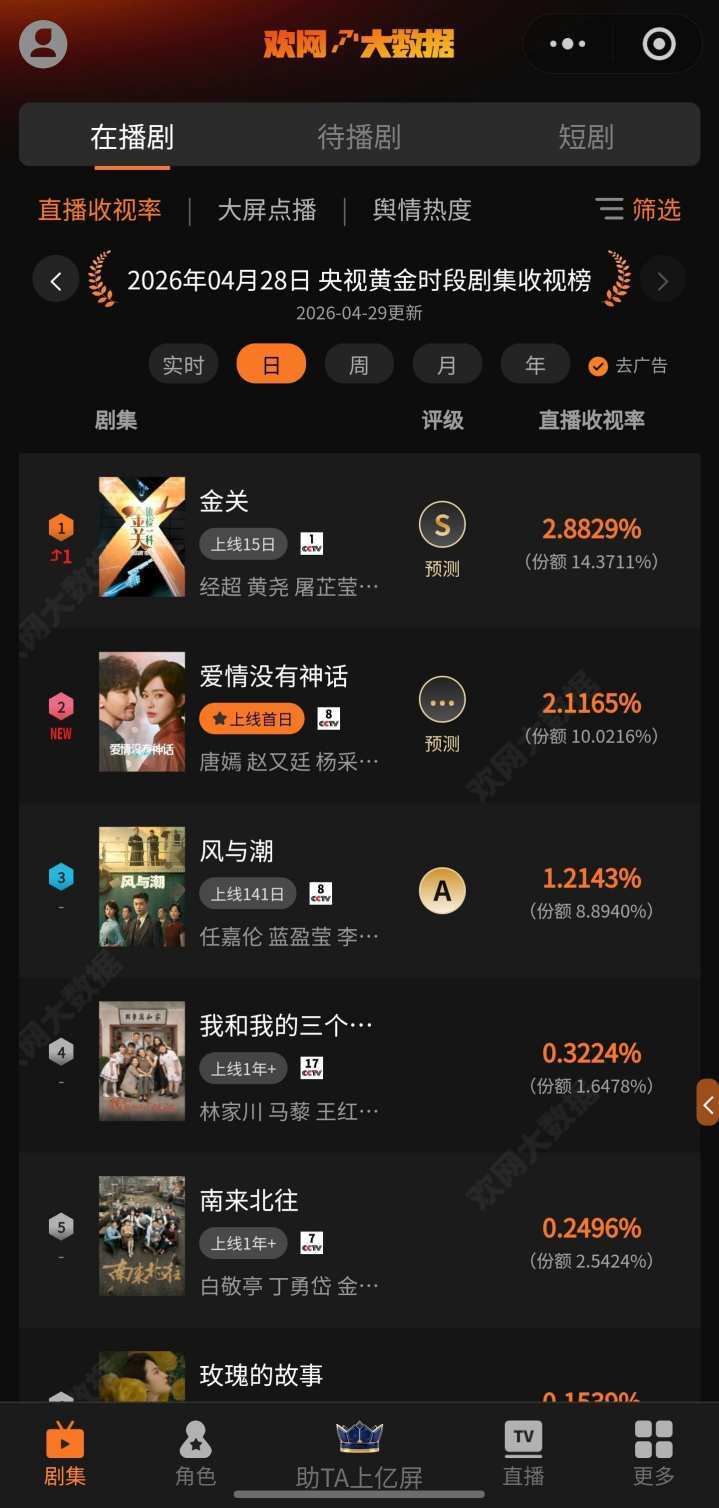Open the 筛选 filter options

(638, 209)
